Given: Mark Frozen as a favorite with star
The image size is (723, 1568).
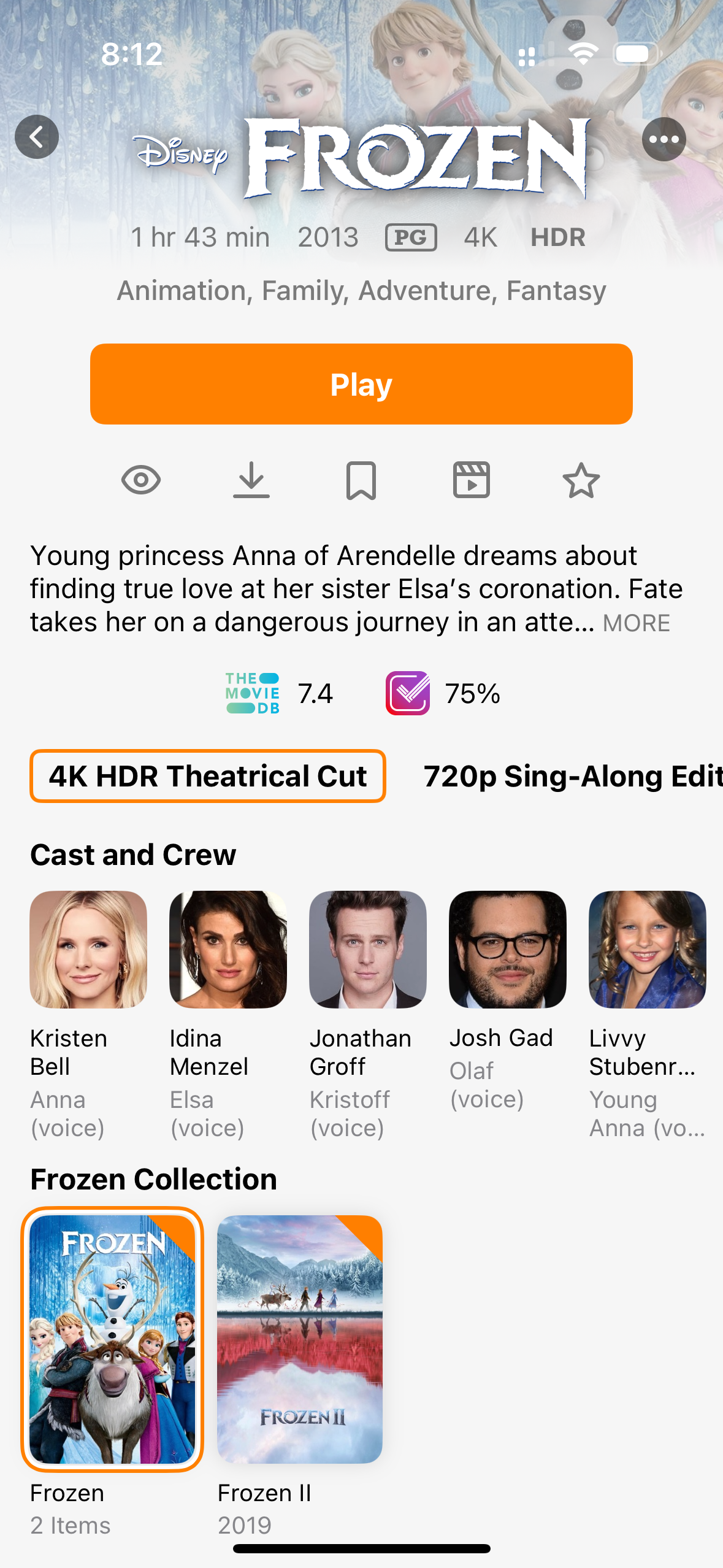Looking at the screenshot, I should 581,480.
